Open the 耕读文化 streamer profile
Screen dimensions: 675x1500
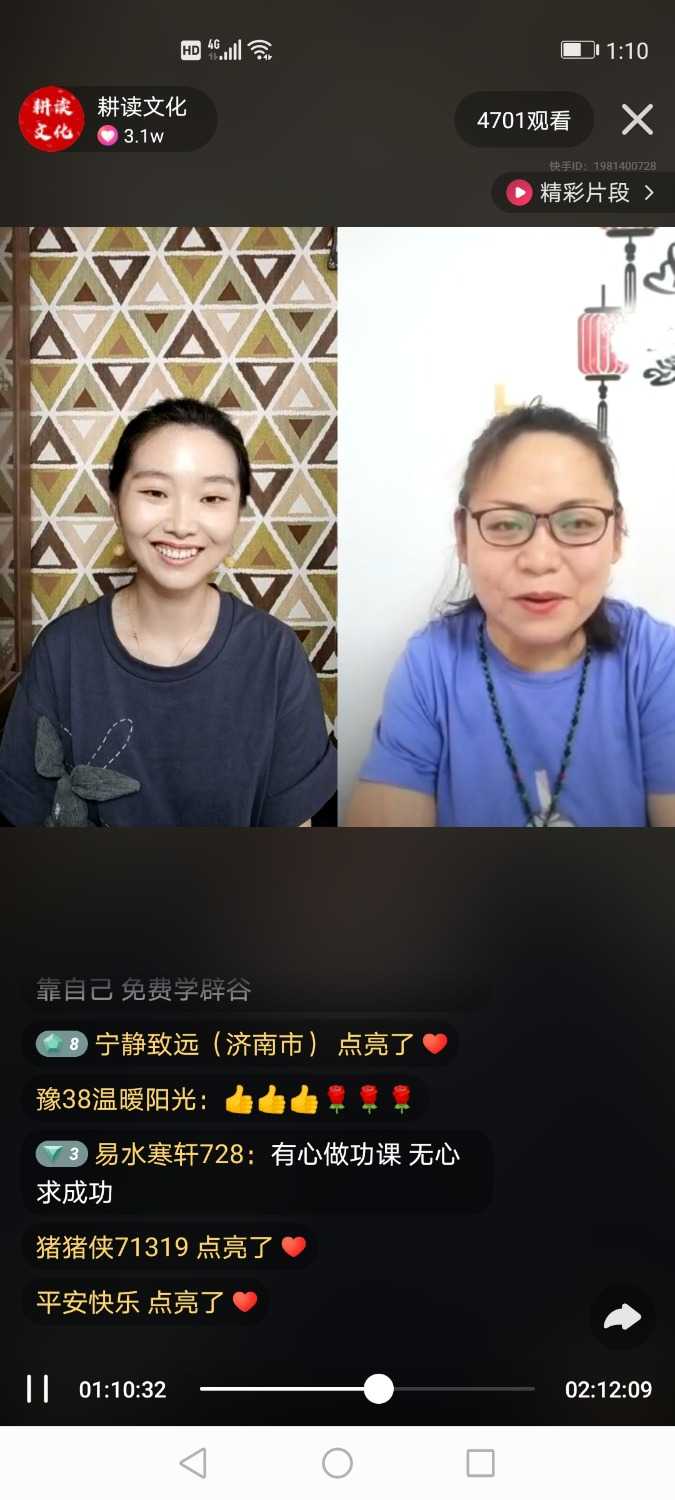52,120
